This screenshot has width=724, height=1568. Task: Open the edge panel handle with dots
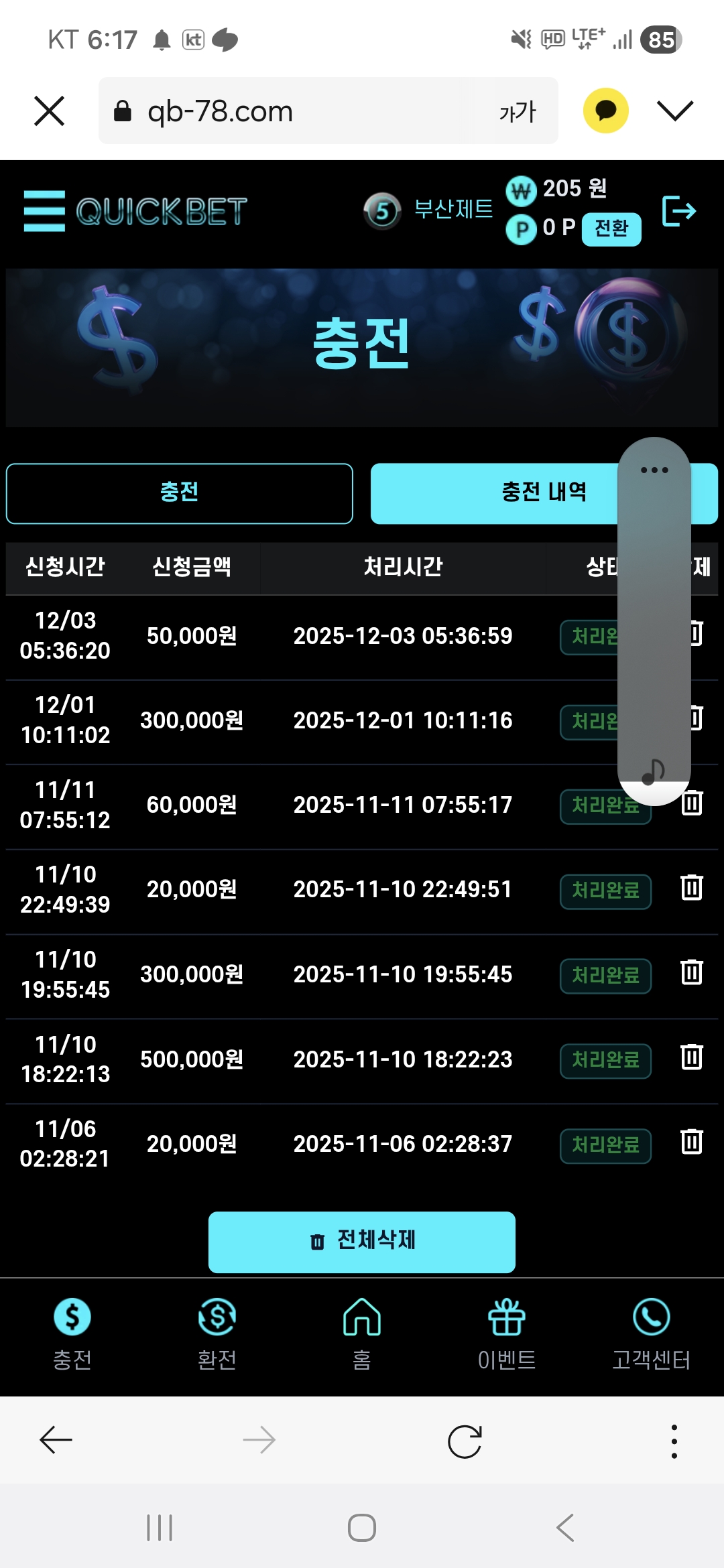[654, 471]
